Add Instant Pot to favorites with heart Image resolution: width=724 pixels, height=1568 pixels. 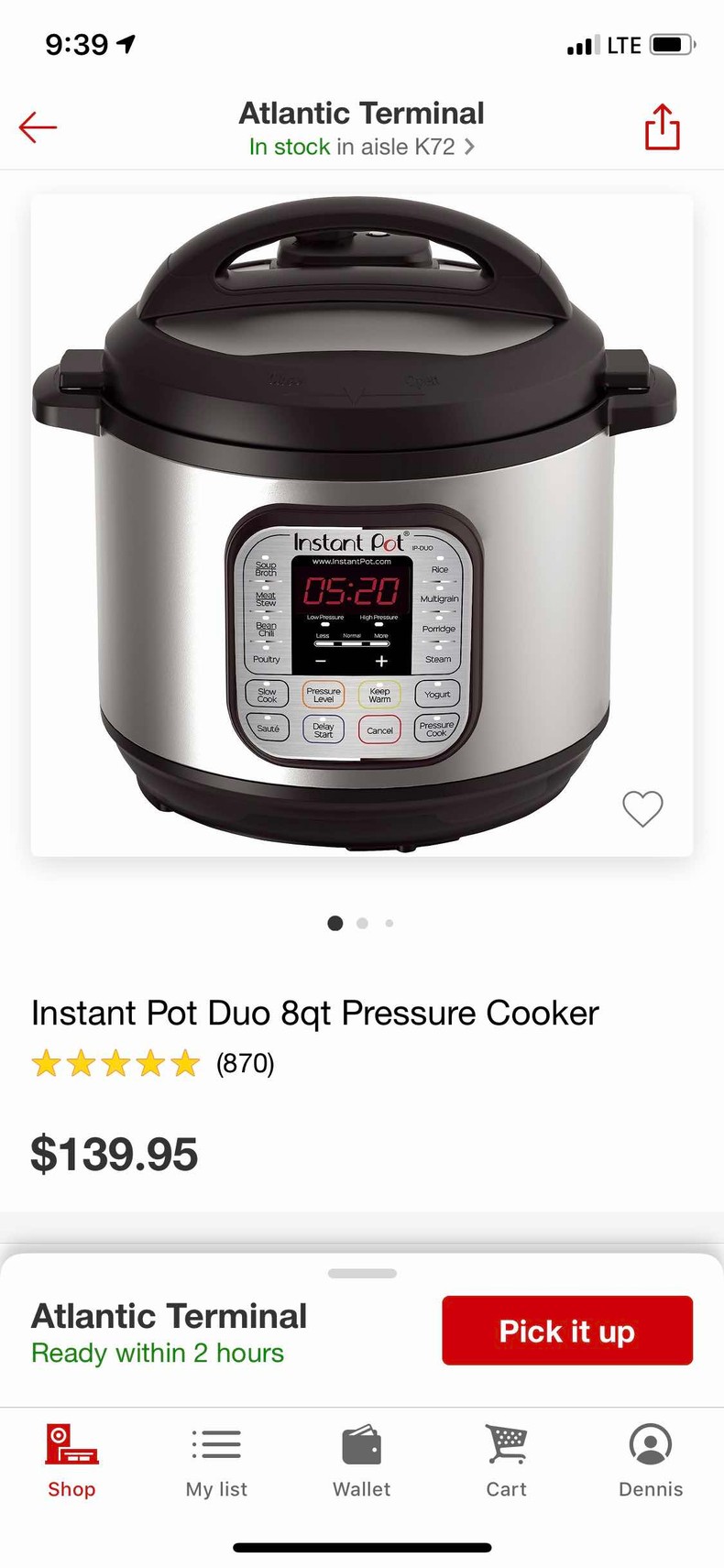(642, 808)
